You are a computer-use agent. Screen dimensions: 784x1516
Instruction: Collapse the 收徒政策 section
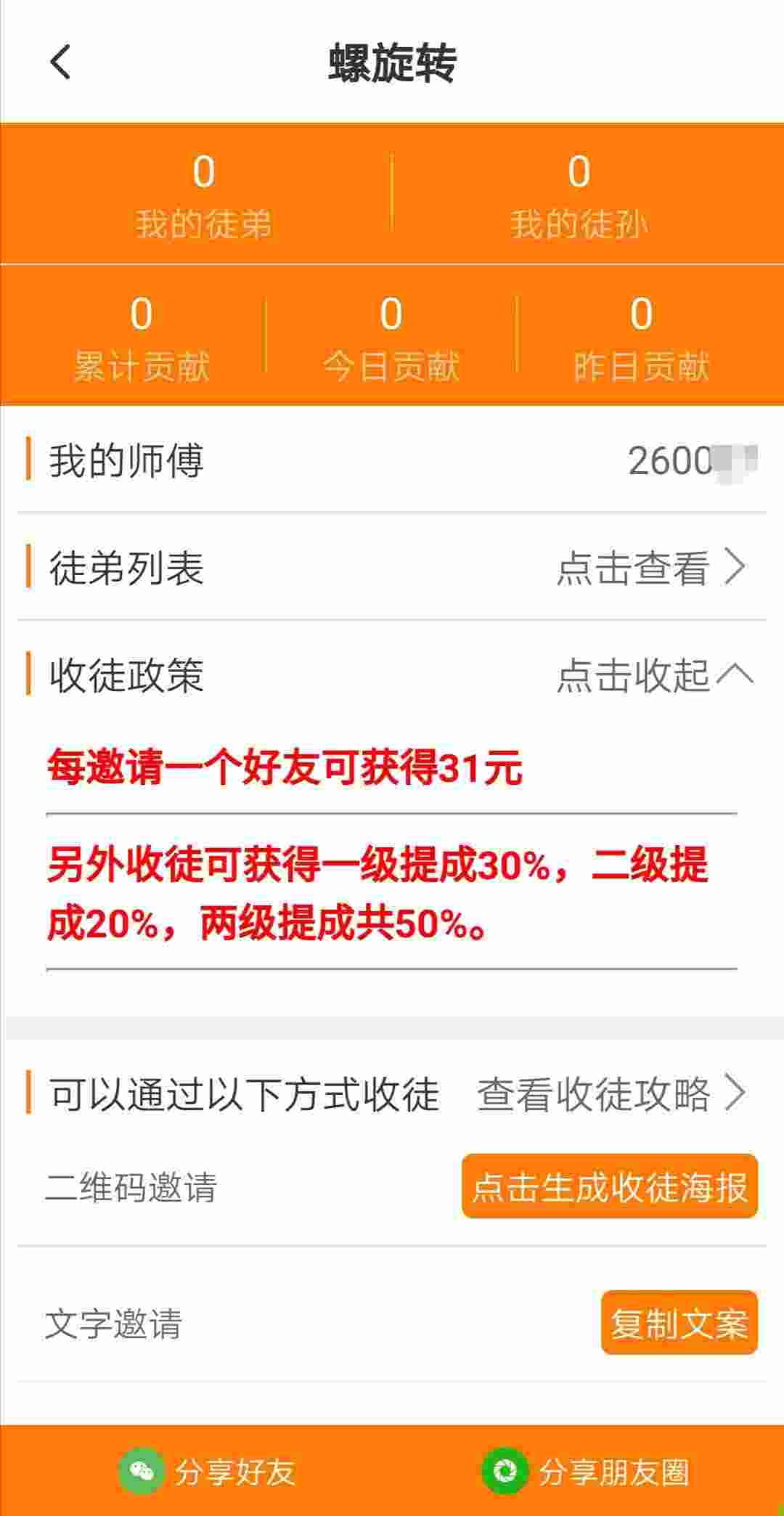click(x=655, y=675)
